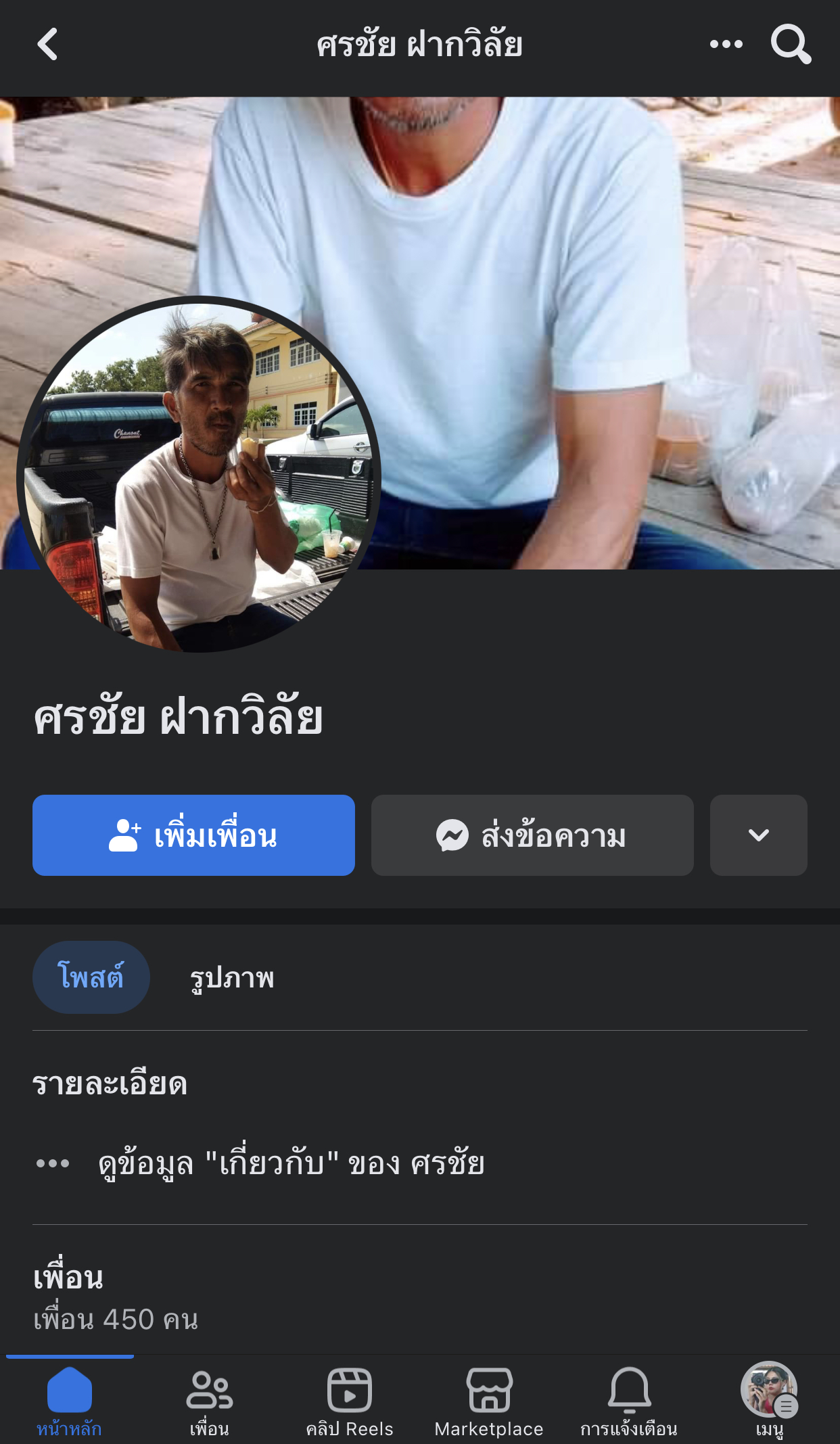Send a message via ส่งข้อความ button

(532, 835)
